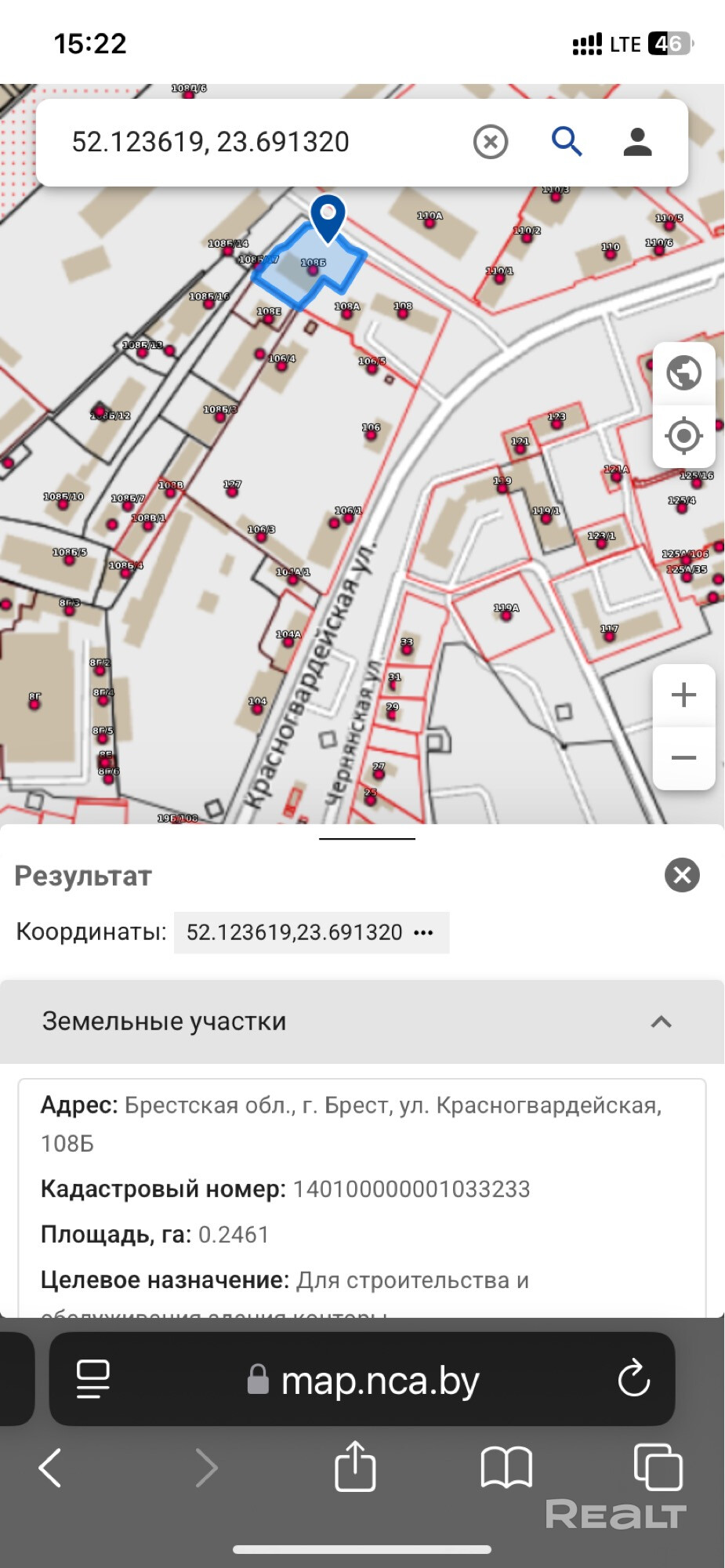
Task: Zoom out the map with minus
Action: tap(683, 757)
